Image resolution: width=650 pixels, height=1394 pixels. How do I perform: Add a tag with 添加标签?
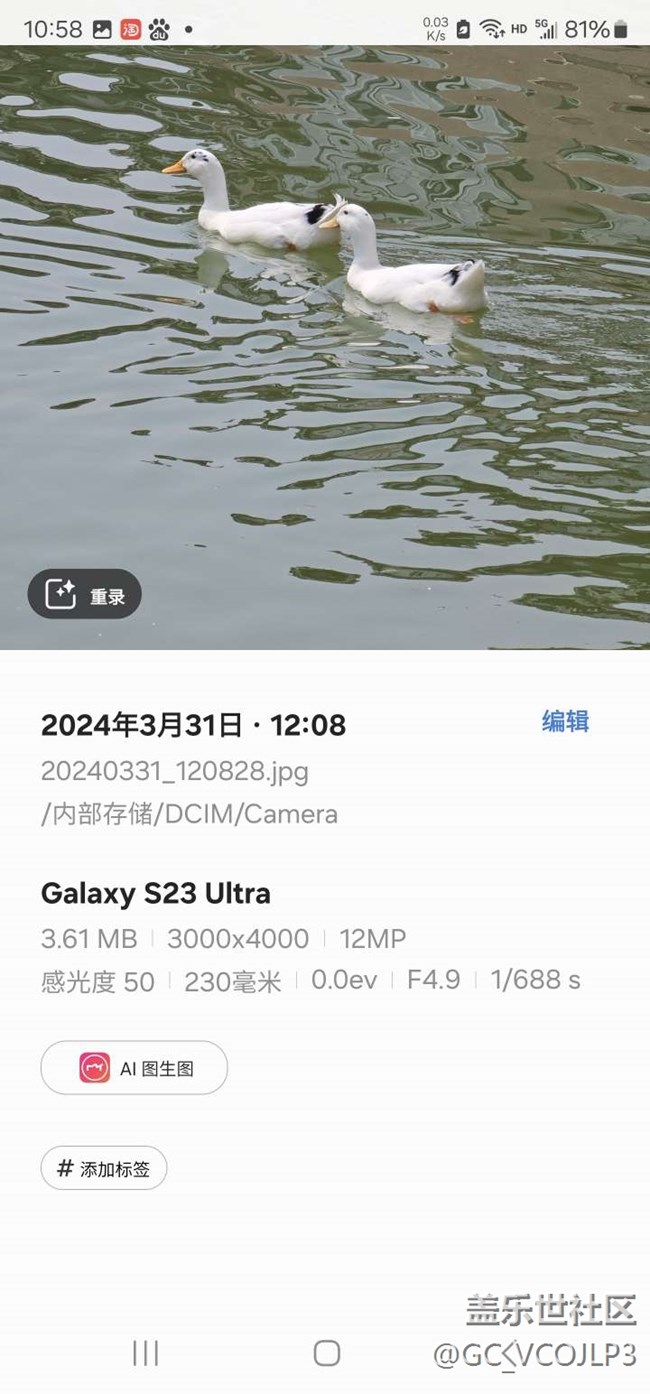[x=104, y=1168]
